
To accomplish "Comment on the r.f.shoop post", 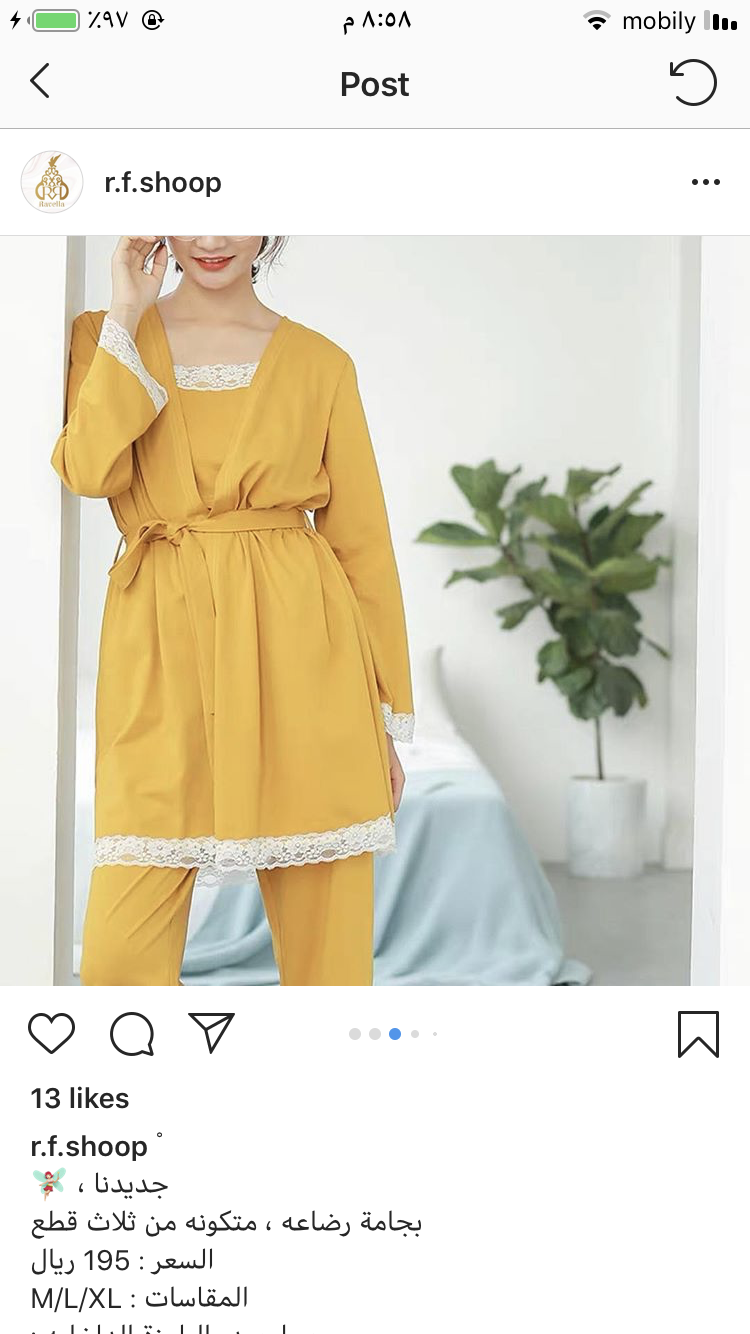I will pyautogui.click(x=132, y=1033).
